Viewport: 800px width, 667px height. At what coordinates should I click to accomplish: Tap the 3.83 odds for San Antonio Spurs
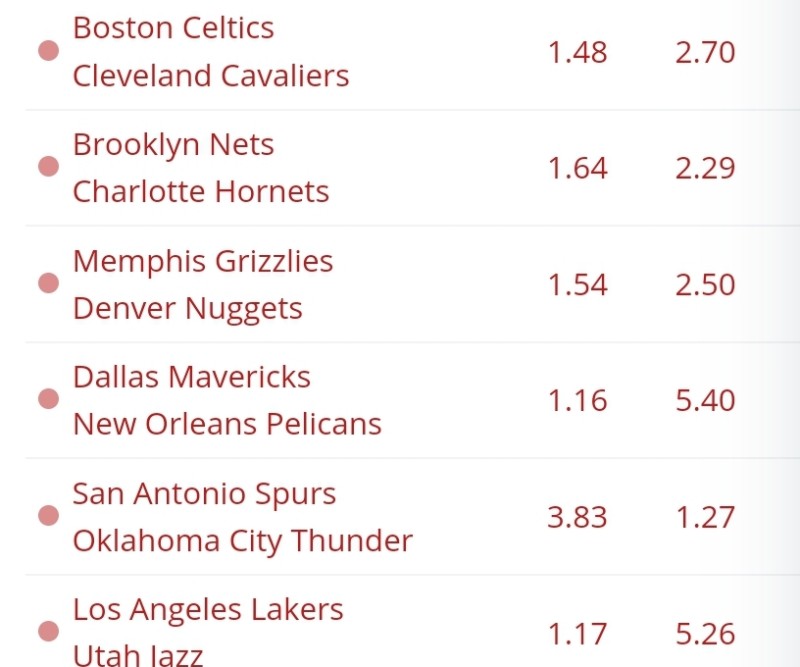577,517
